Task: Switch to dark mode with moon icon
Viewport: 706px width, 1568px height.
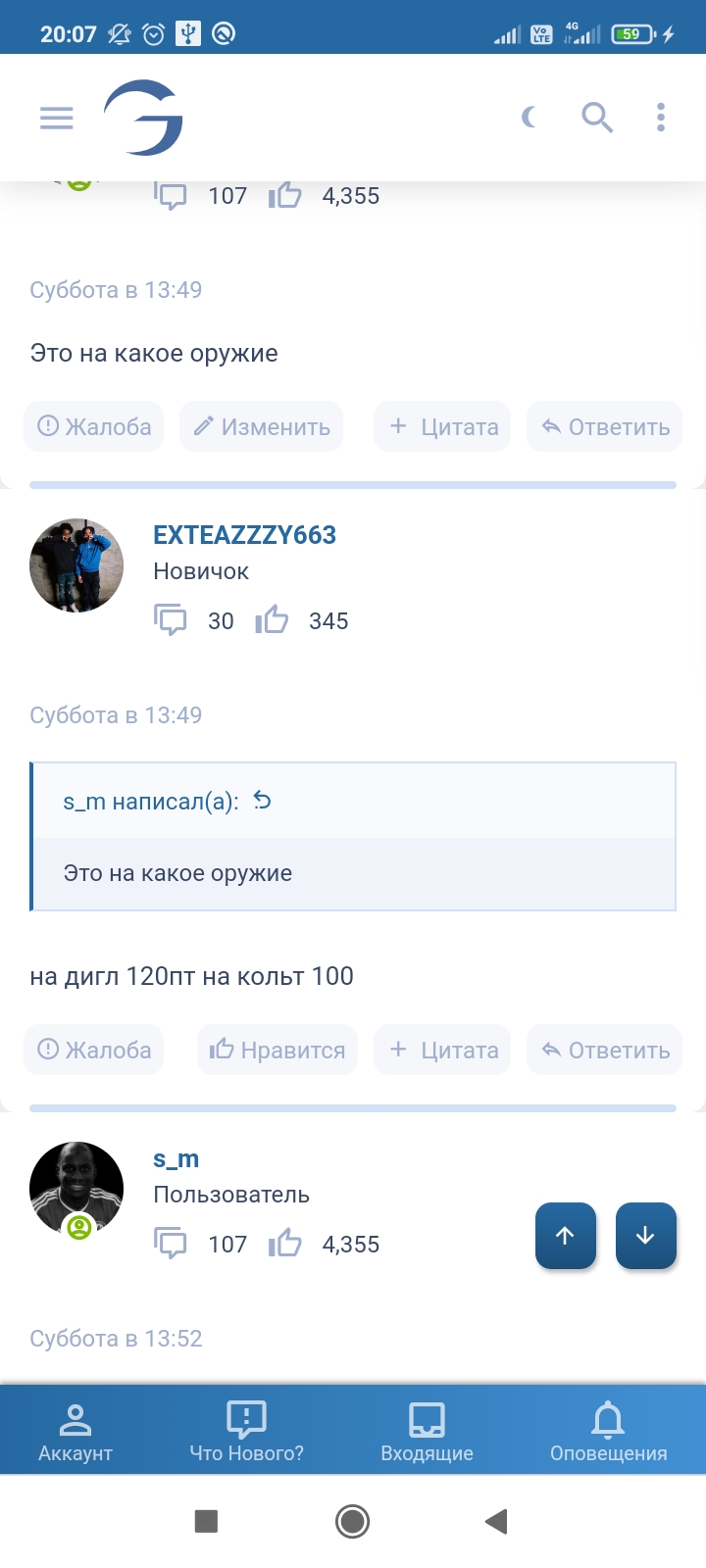Action: click(529, 119)
